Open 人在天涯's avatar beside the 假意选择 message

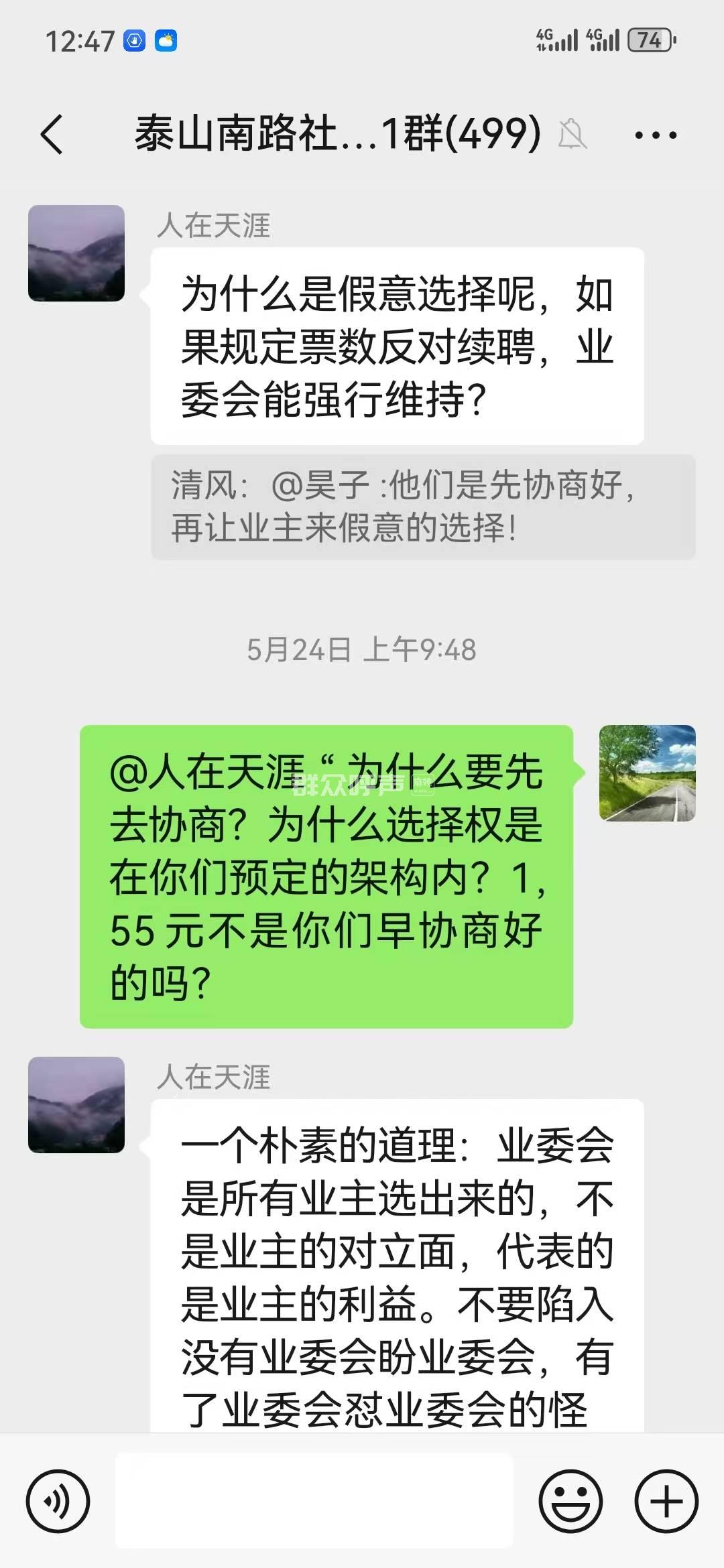pos(76,253)
